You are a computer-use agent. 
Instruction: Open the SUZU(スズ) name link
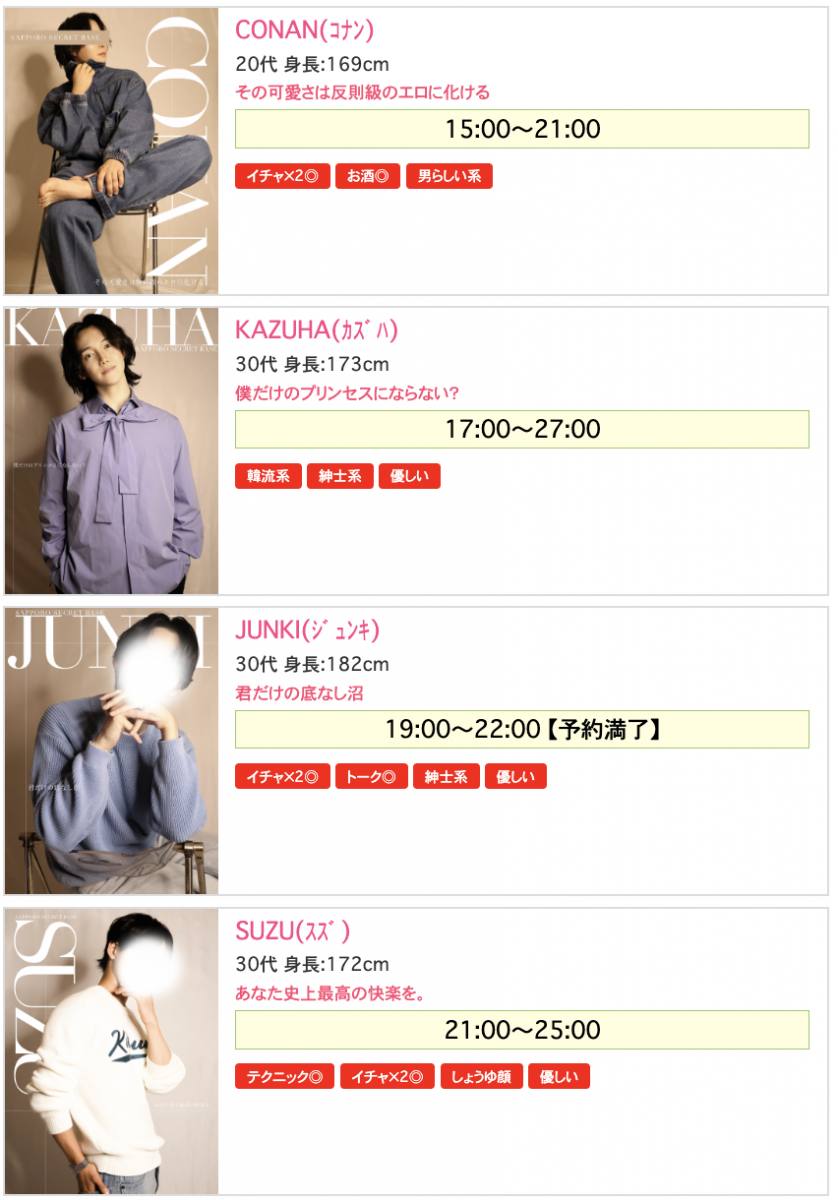tap(292, 931)
